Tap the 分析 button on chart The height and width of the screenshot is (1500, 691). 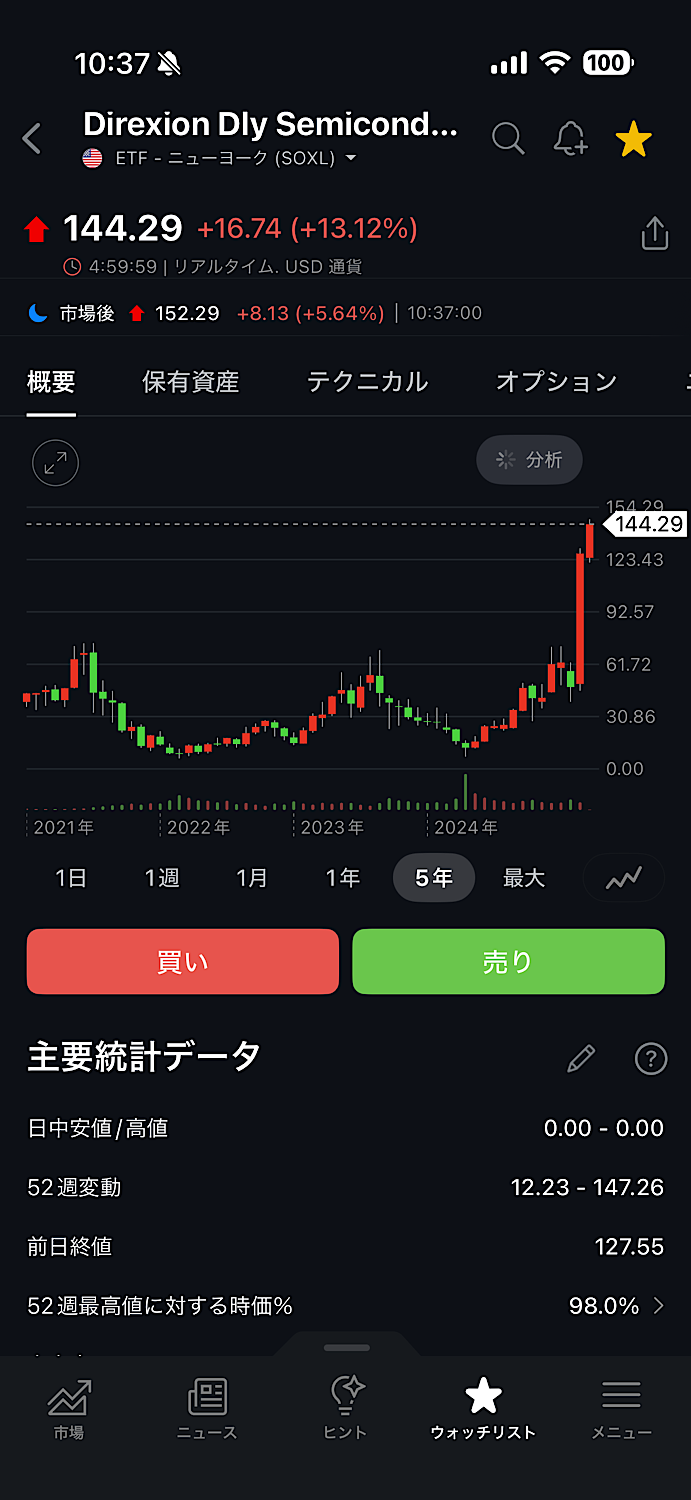(530, 459)
